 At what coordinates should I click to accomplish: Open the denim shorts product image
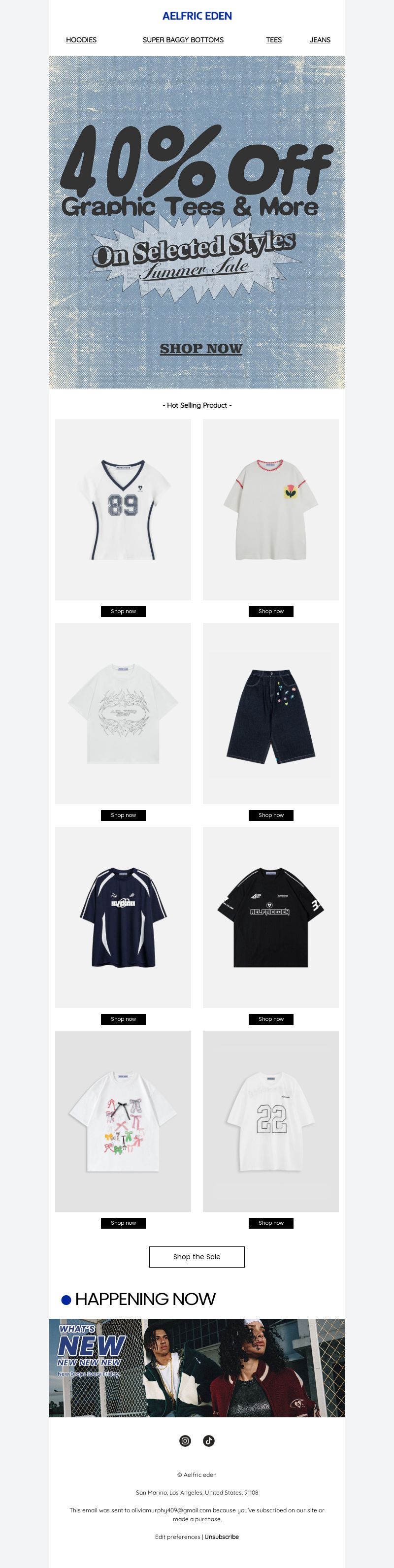(270, 714)
